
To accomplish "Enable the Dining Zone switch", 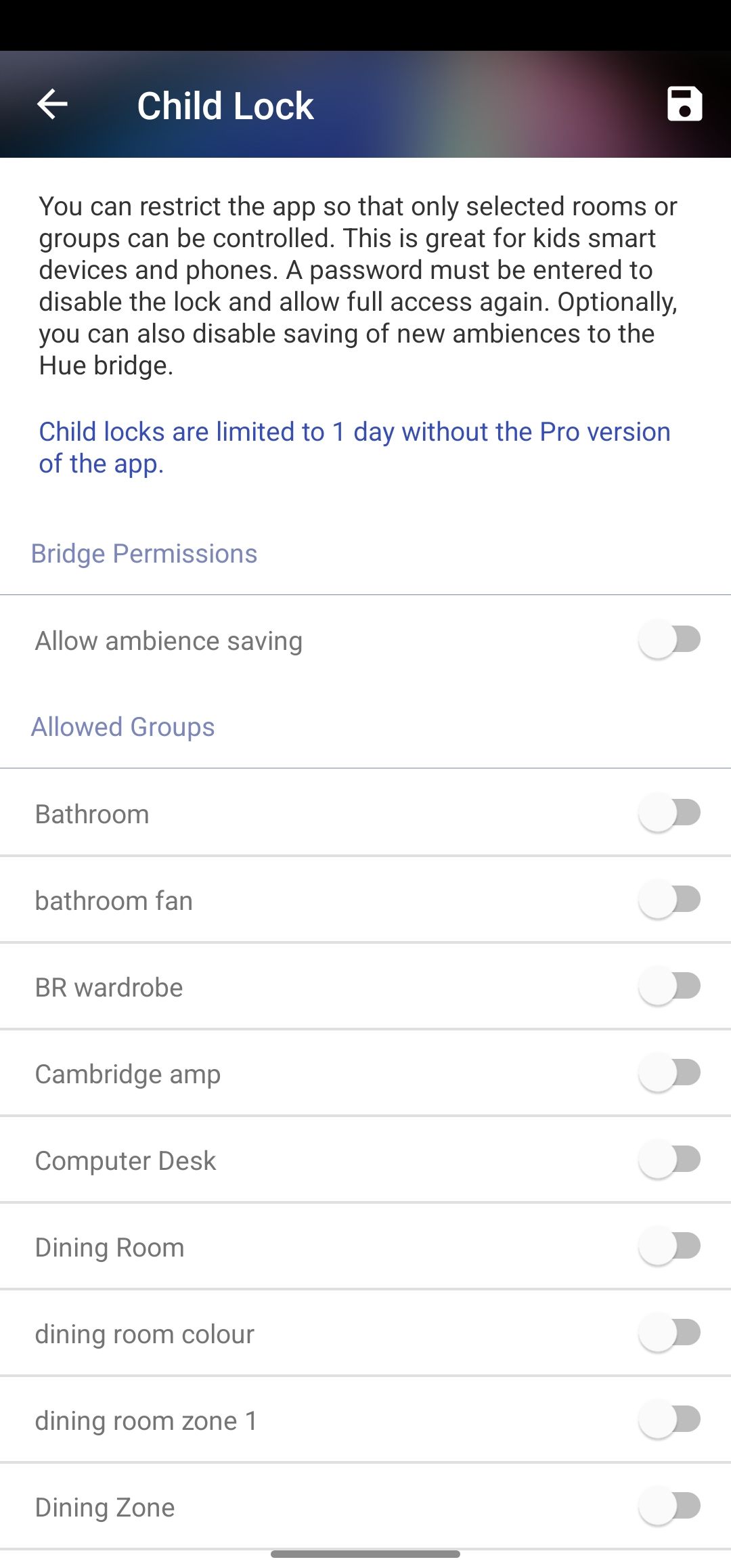I will point(669,1506).
